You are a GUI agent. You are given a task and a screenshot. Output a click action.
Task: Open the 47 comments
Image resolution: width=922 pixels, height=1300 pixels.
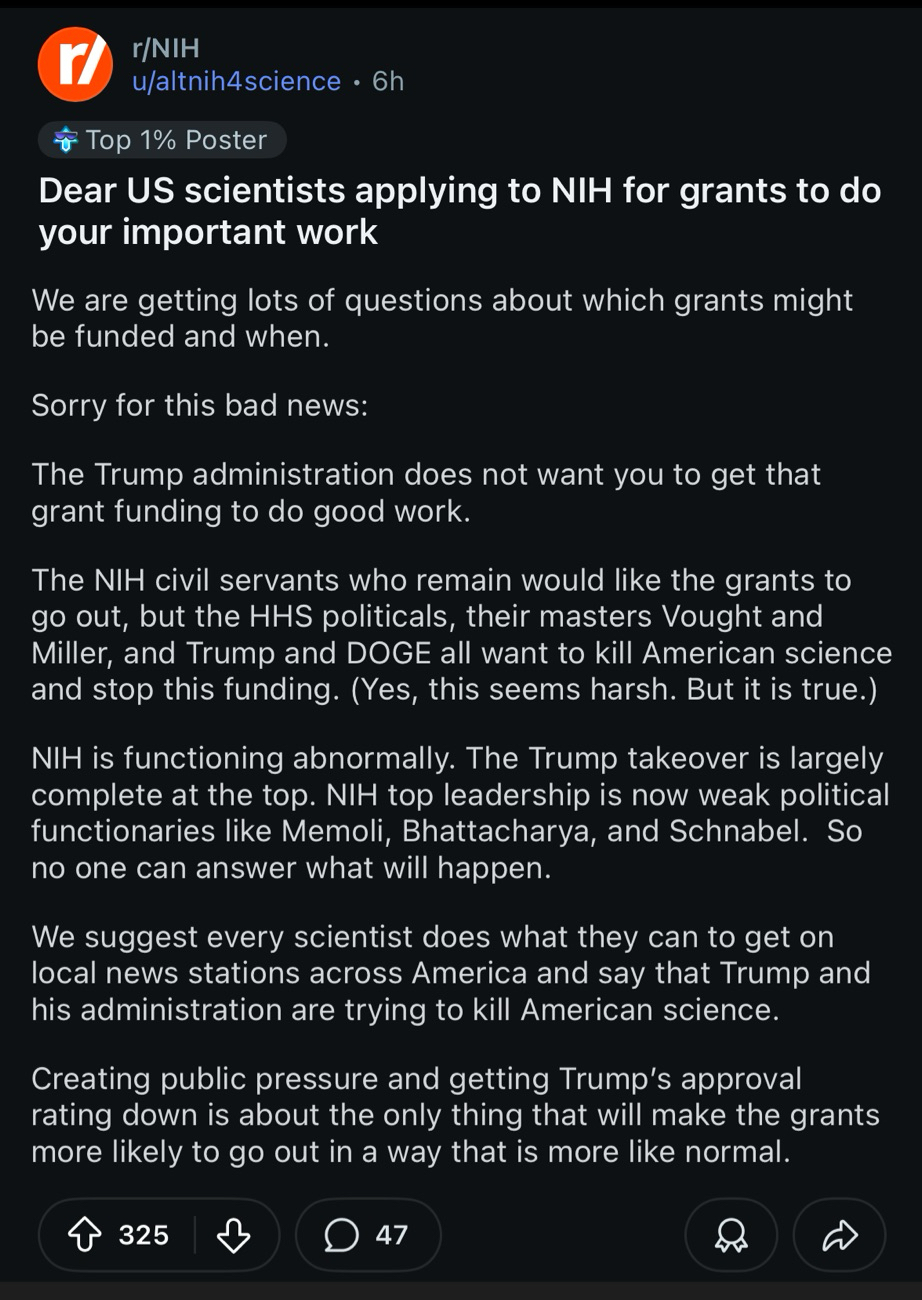point(367,1235)
